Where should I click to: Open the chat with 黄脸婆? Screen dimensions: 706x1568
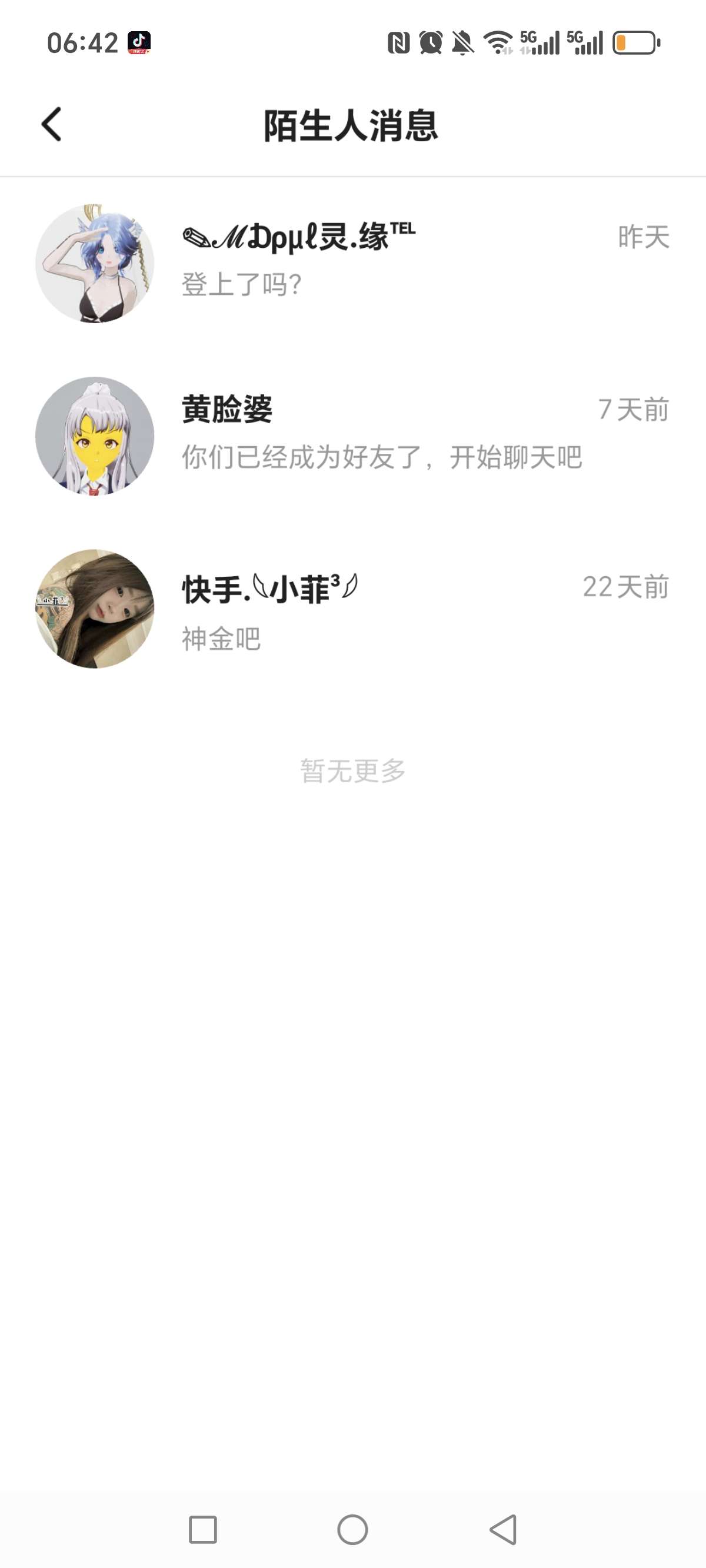[x=353, y=436]
